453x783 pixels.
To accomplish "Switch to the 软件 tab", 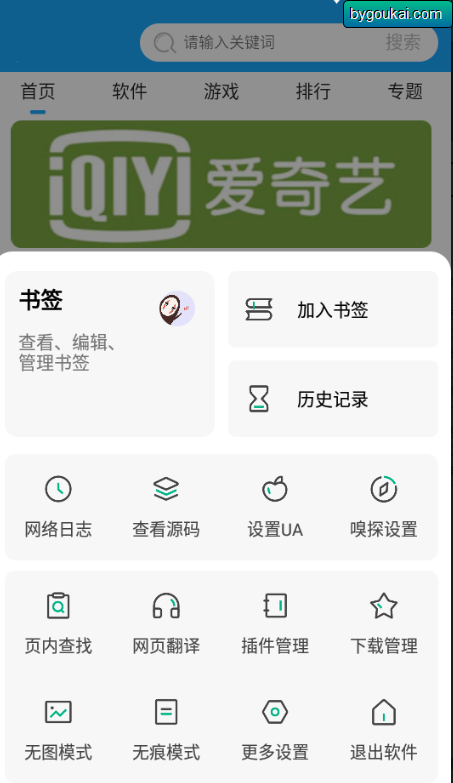I will point(129,91).
